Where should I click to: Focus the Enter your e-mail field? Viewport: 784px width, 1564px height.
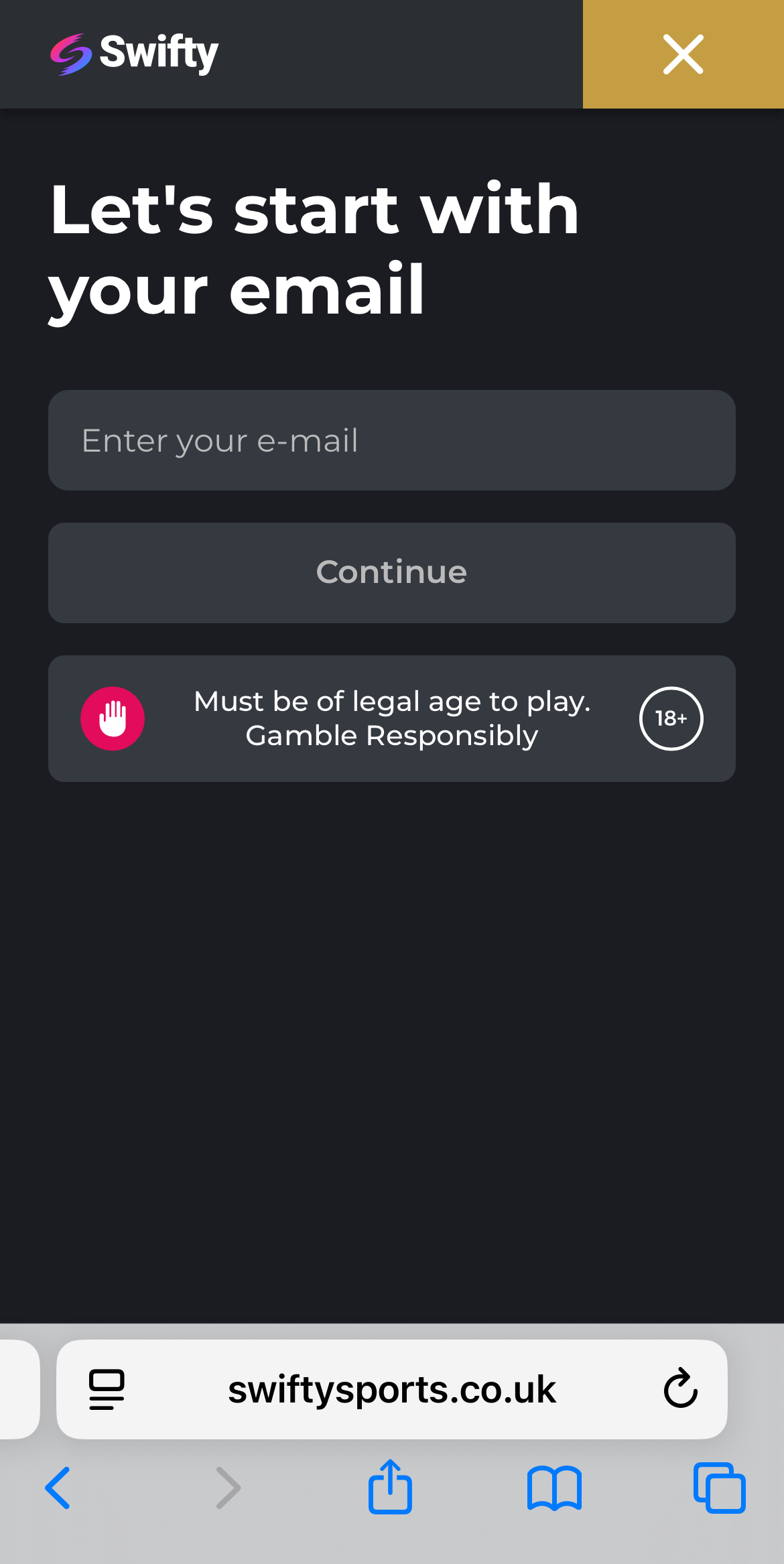[x=391, y=440]
